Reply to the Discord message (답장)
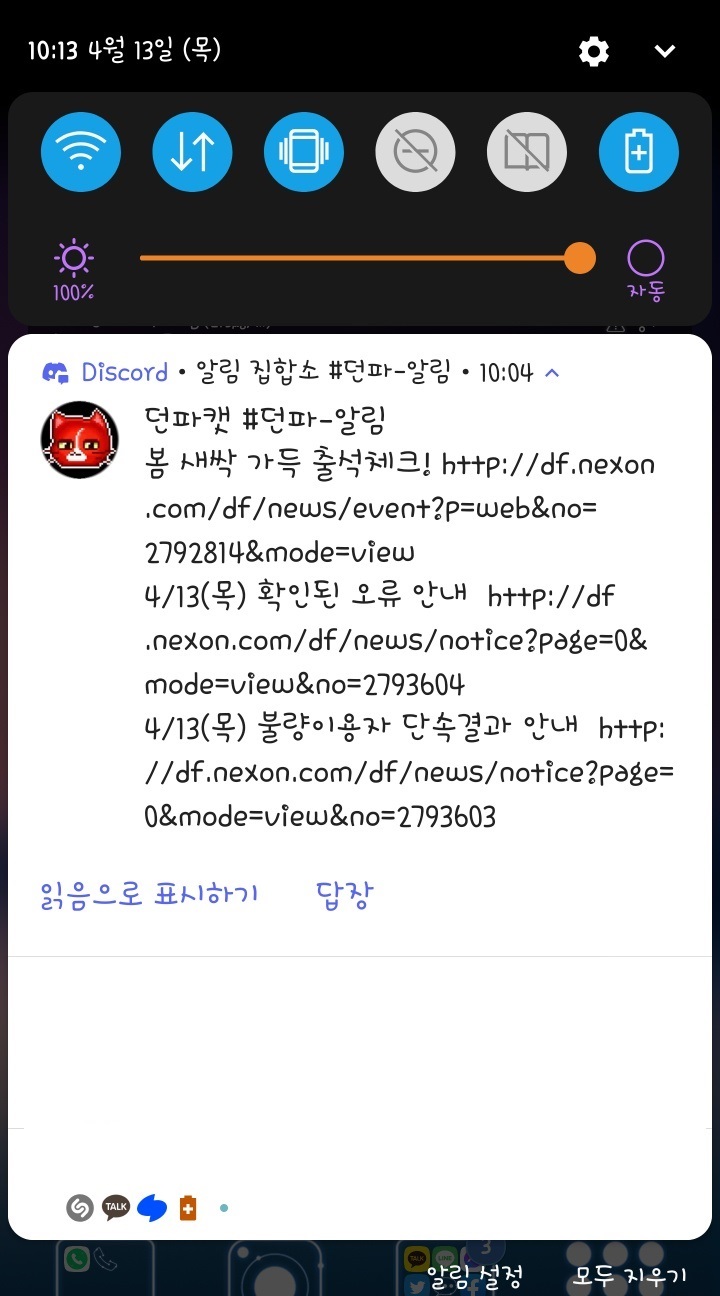Screen dimensions: 720x1296 (343, 894)
